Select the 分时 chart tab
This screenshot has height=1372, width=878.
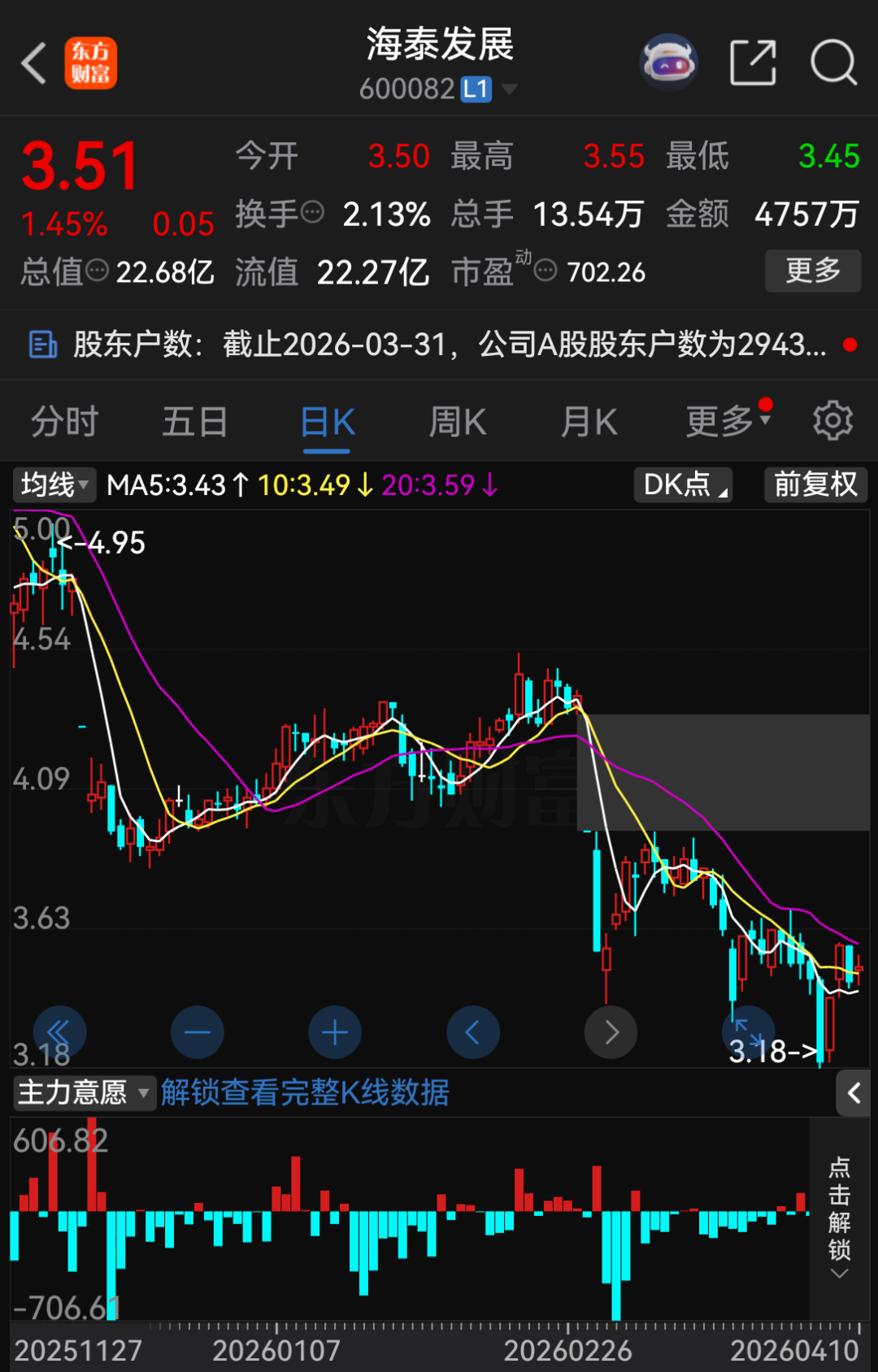[63, 421]
